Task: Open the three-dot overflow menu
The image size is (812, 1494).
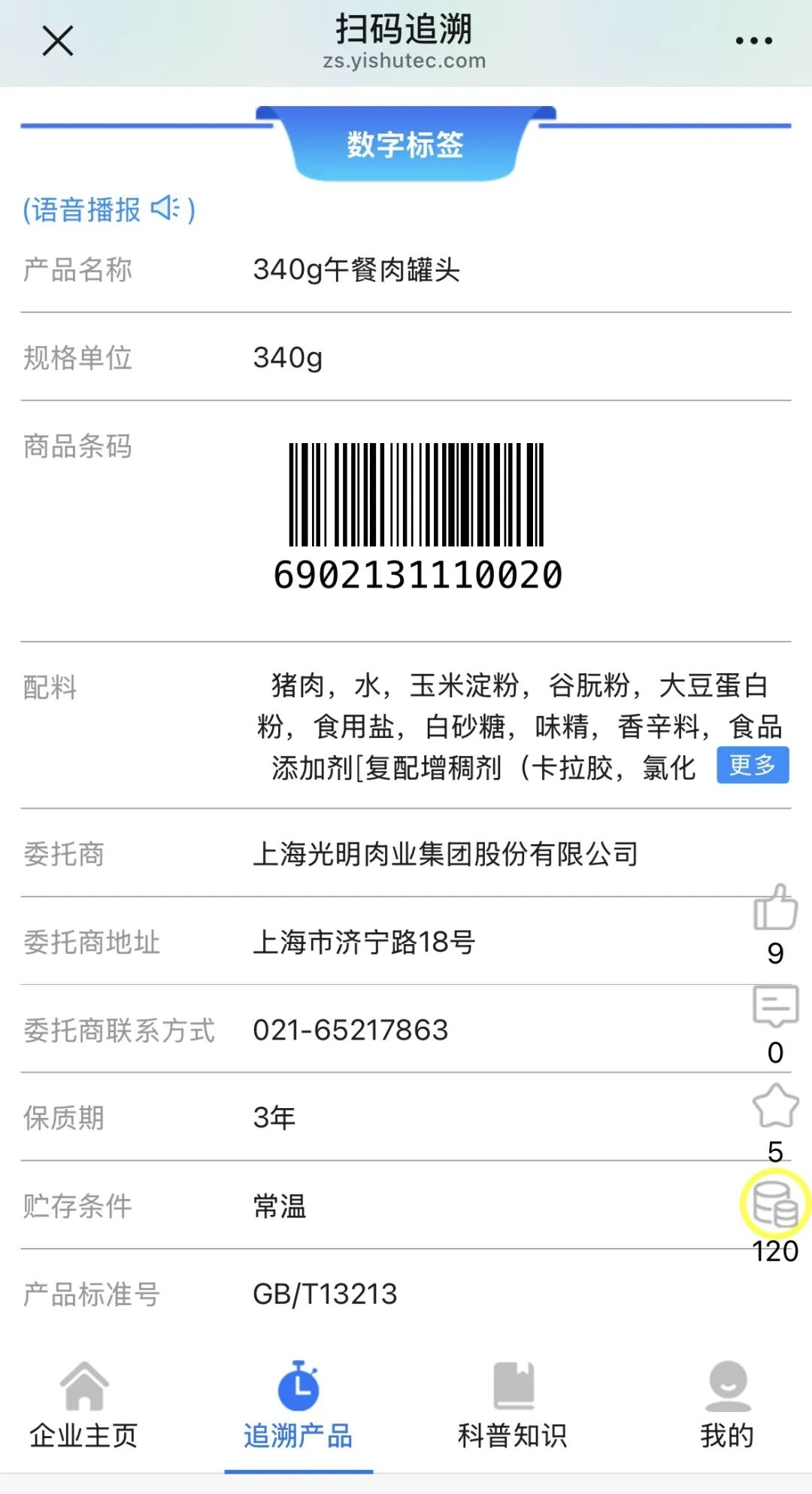Action: click(x=753, y=41)
